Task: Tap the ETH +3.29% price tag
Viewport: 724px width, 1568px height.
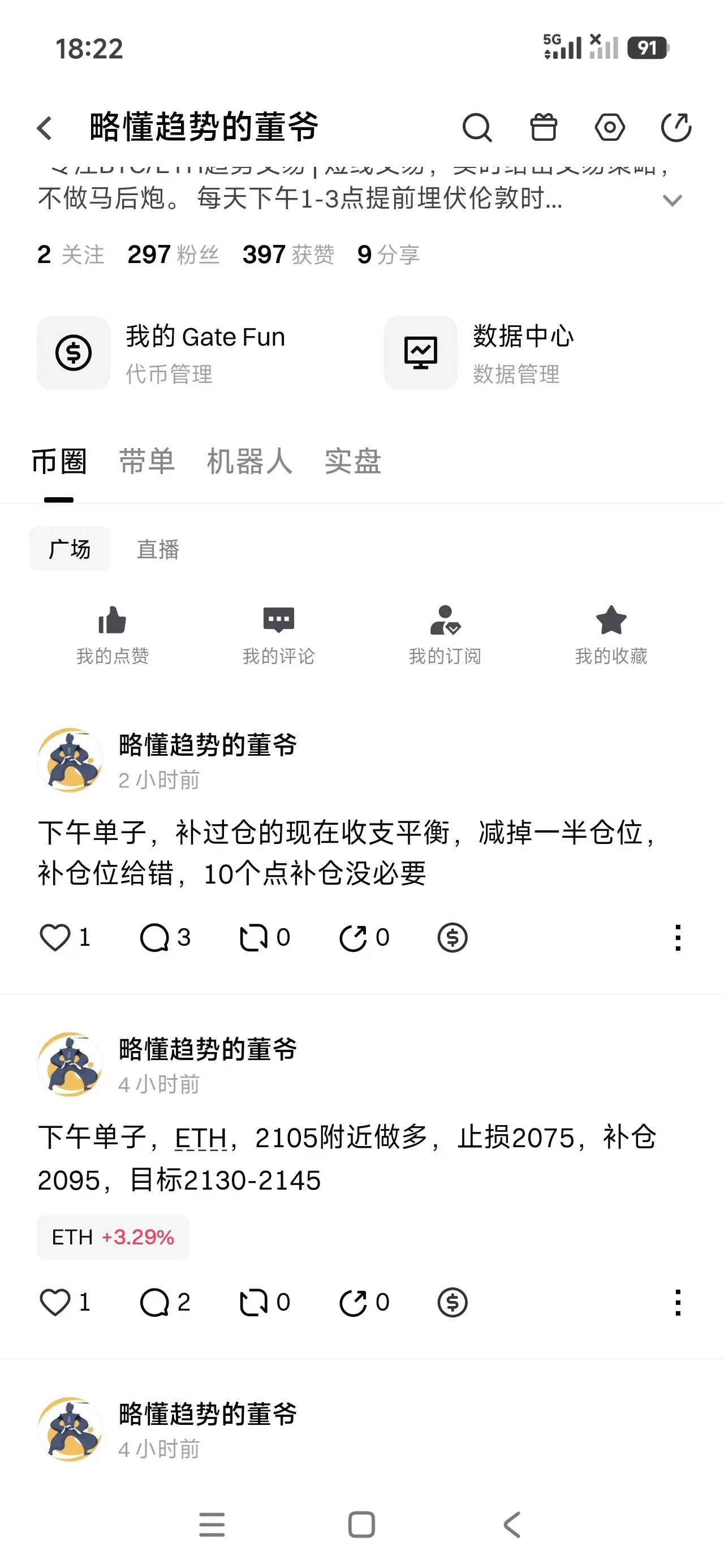Action: click(x=112, y=1237)
